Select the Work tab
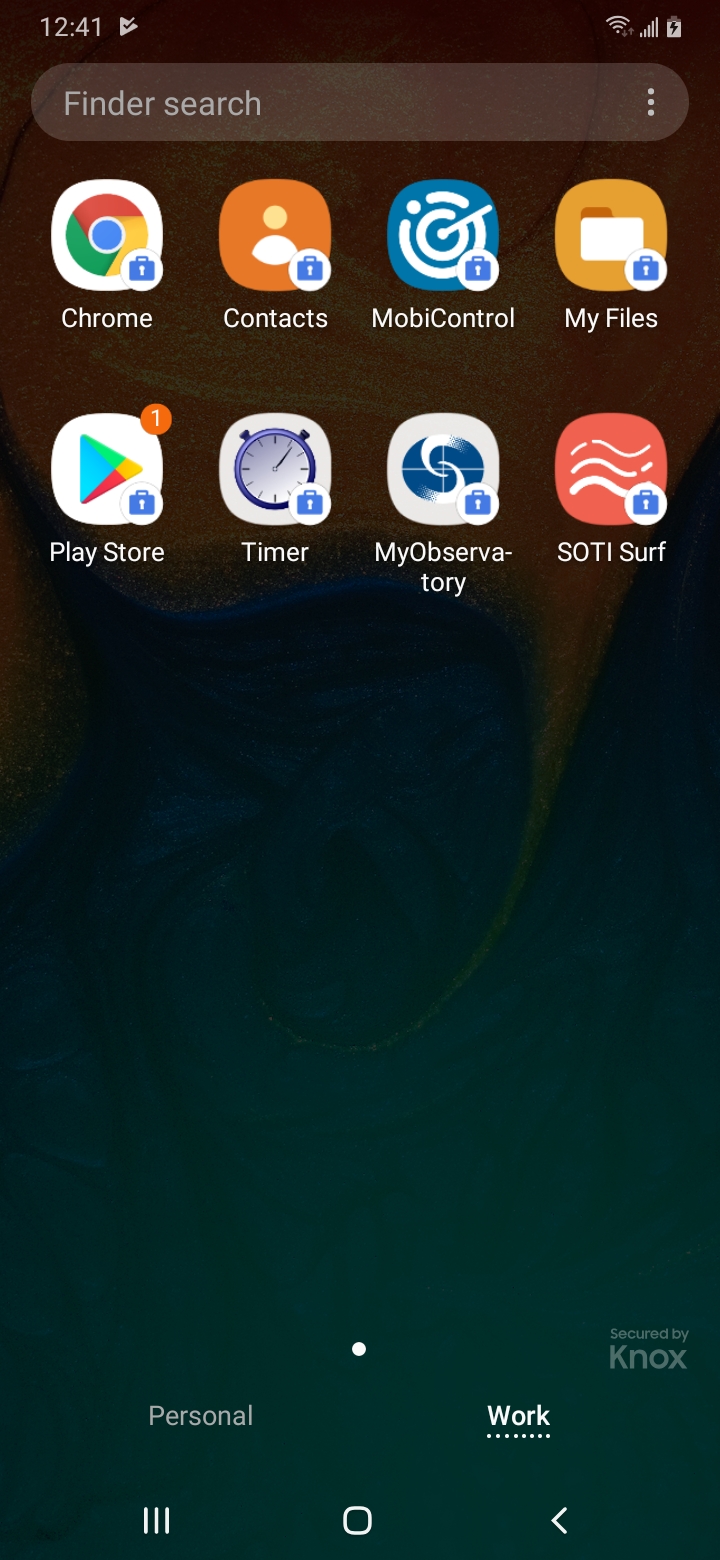The height and width of the screenshot is (1560, 720). [518, 1416]
